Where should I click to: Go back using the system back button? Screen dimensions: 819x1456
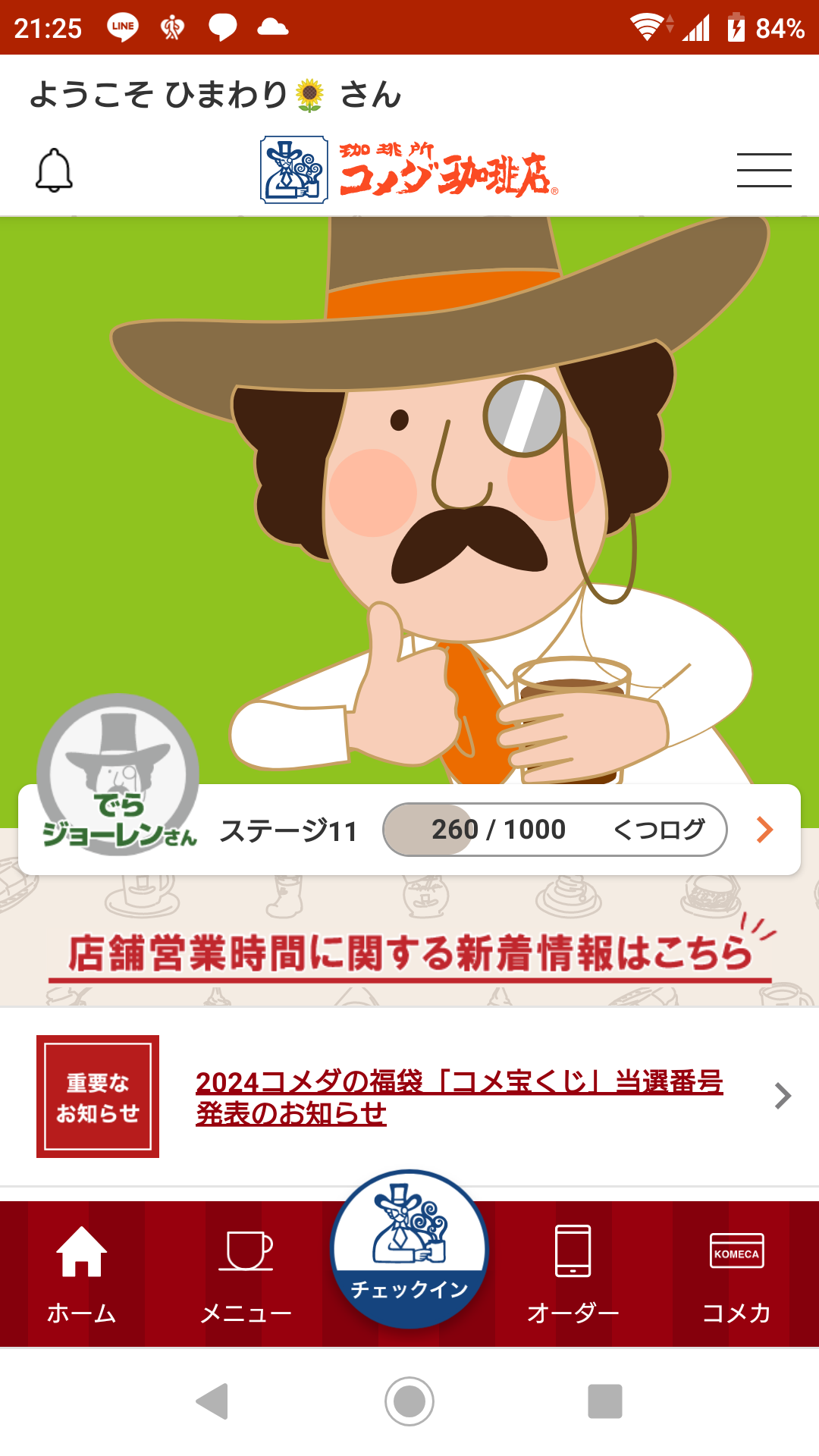pos(212,1401)
